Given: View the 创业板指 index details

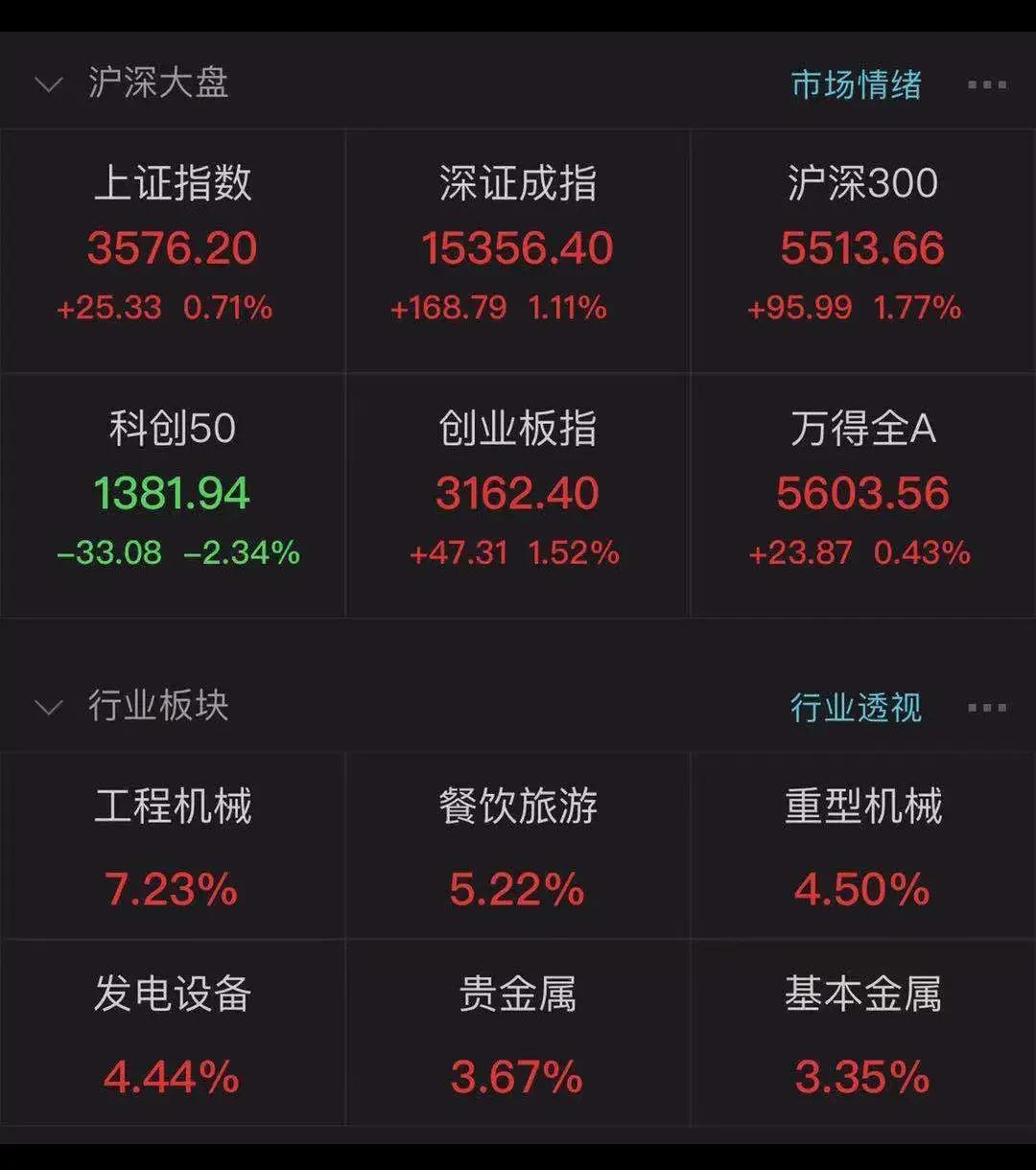Looking at the screenshot, I should coord(517,494).
